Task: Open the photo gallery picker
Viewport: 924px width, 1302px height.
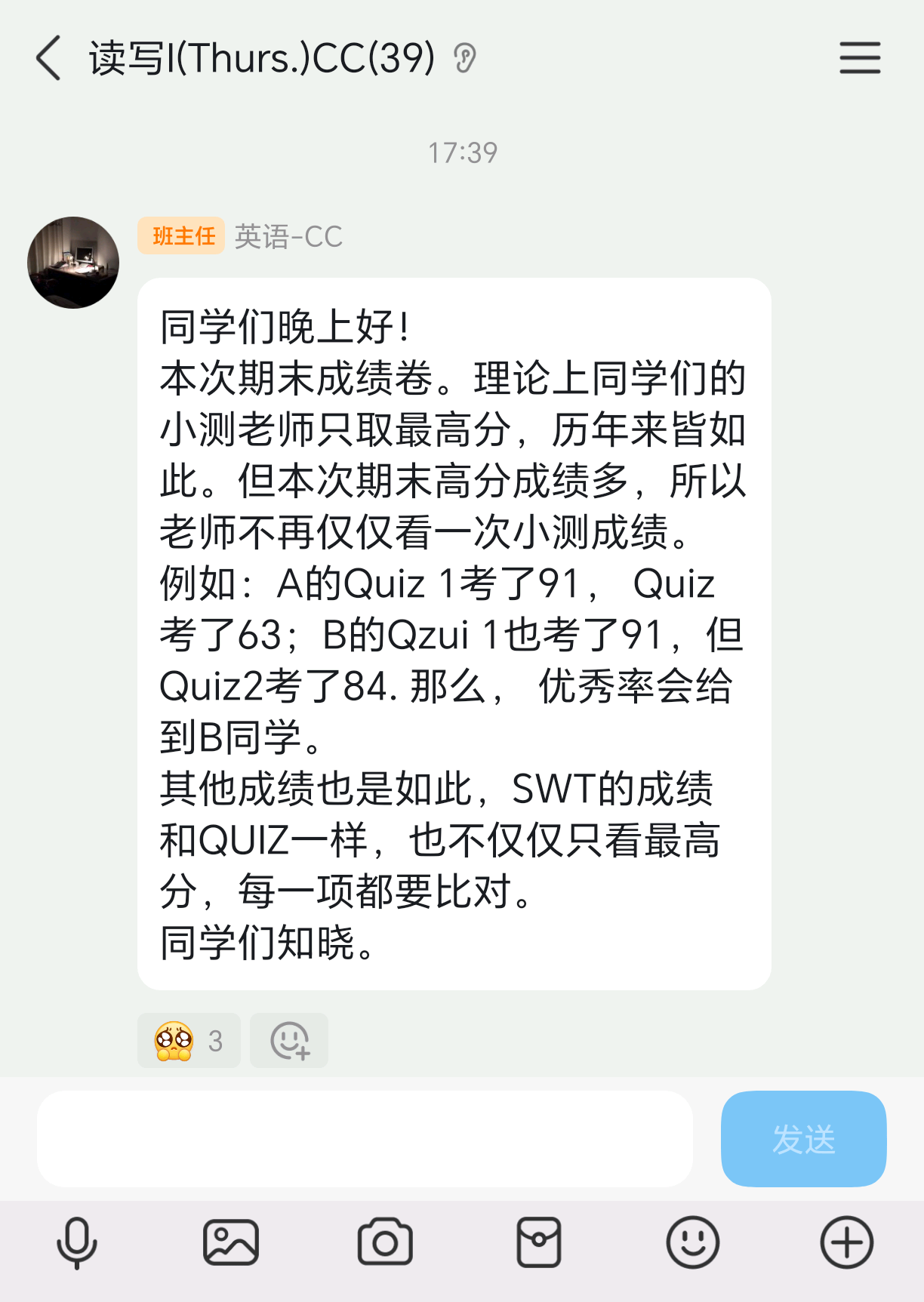Action: (231, 1242)
